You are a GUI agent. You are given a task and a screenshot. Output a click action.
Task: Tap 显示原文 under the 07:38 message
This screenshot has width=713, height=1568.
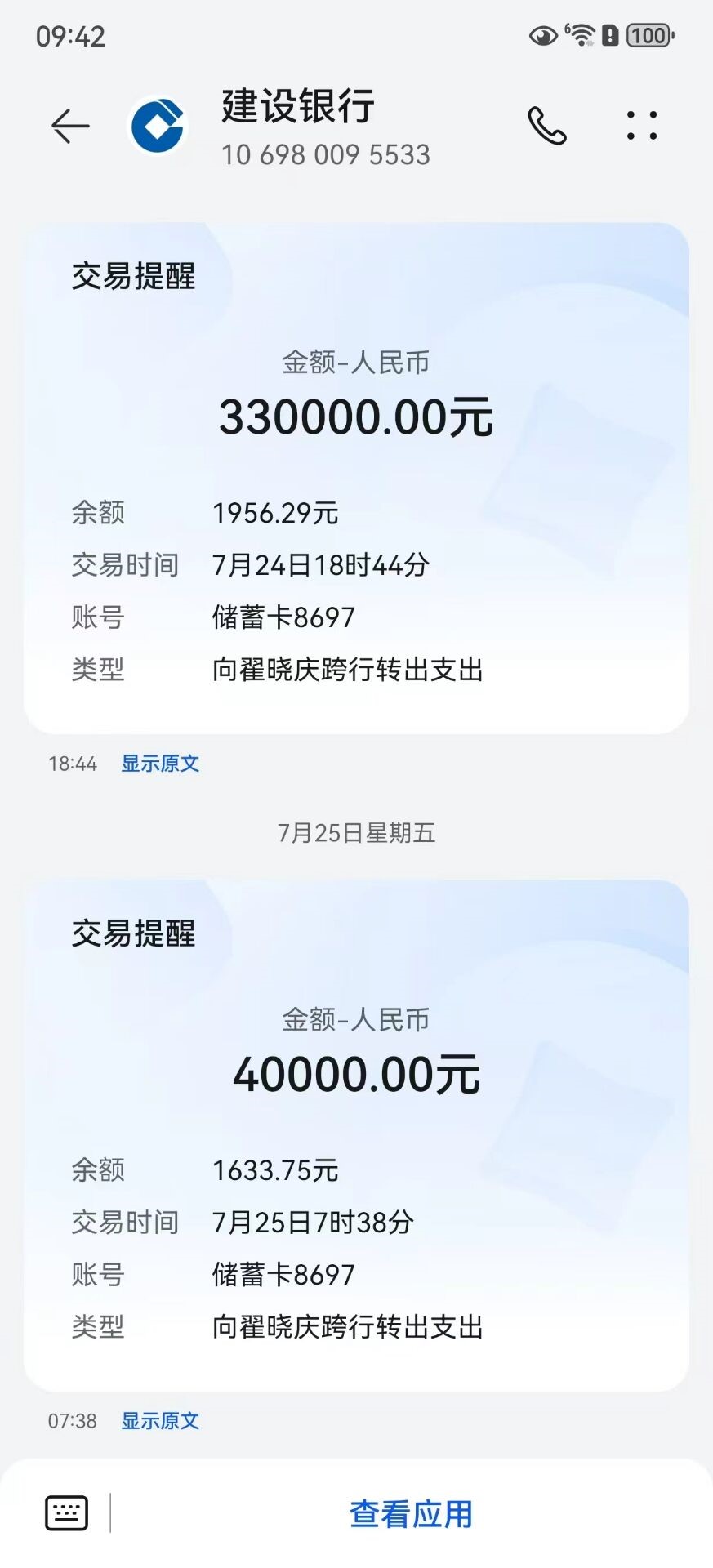click(x=160, y=1421)
